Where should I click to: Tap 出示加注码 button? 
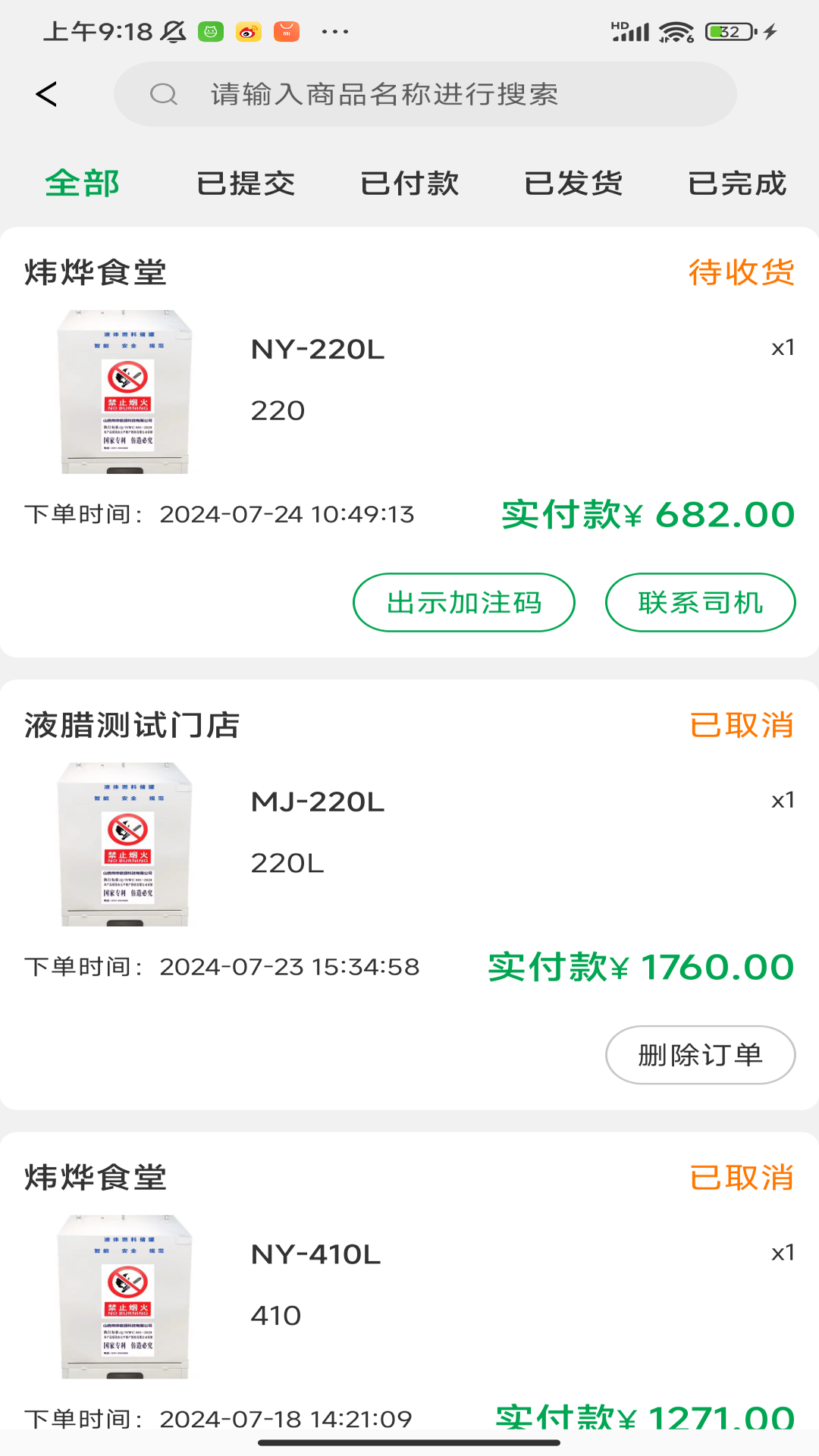click(463, 603)
